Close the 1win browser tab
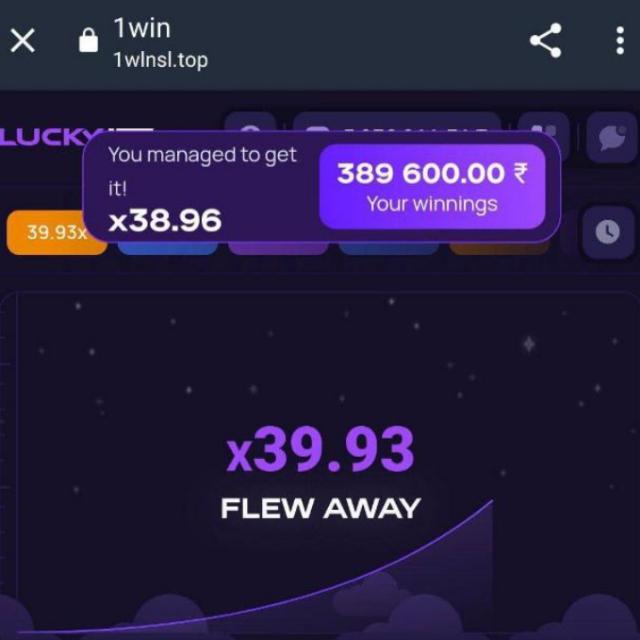Viewport: 640px width, 640px height. [22, 42]
